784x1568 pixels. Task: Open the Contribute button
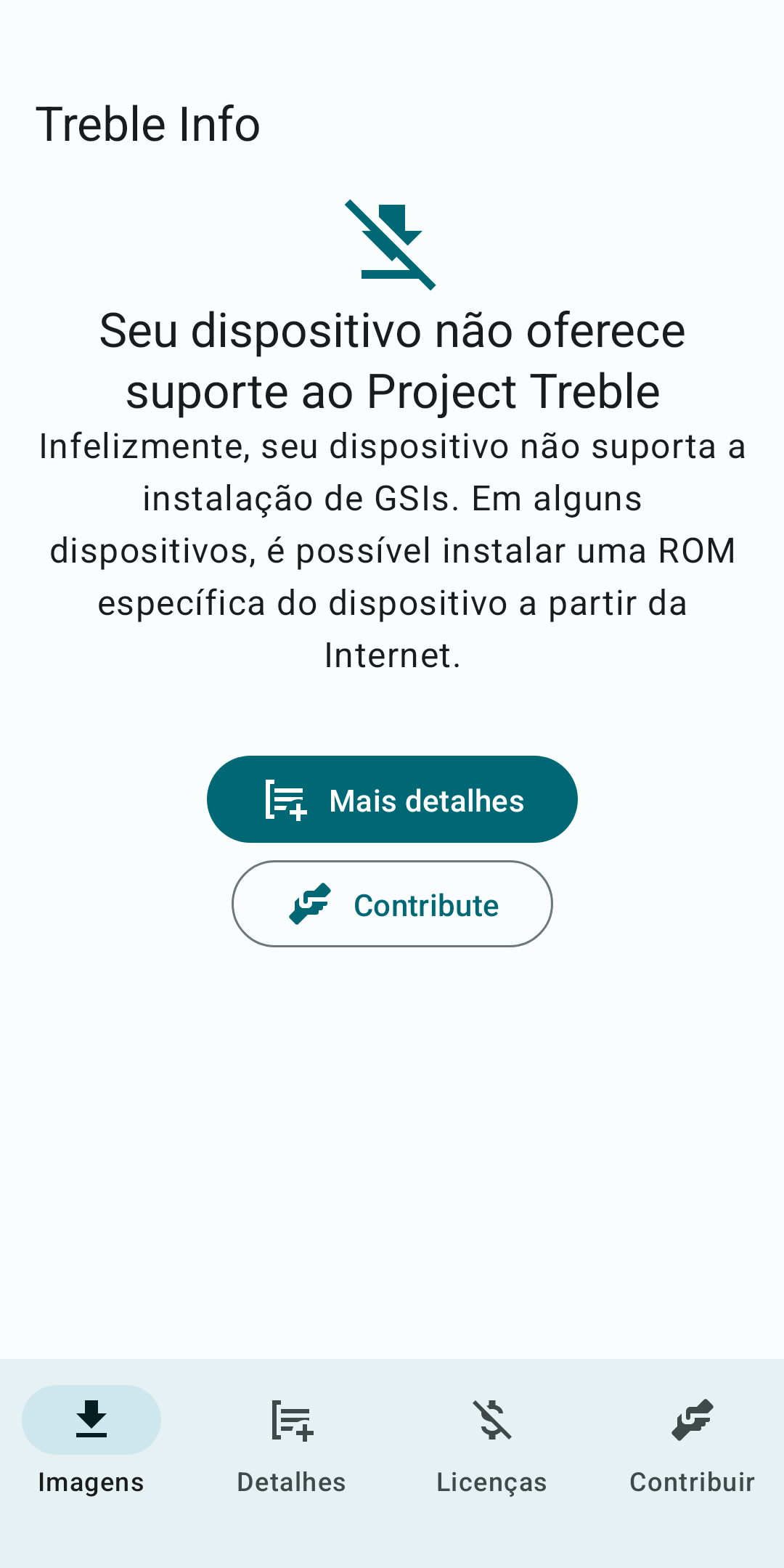tap(392, 904)
